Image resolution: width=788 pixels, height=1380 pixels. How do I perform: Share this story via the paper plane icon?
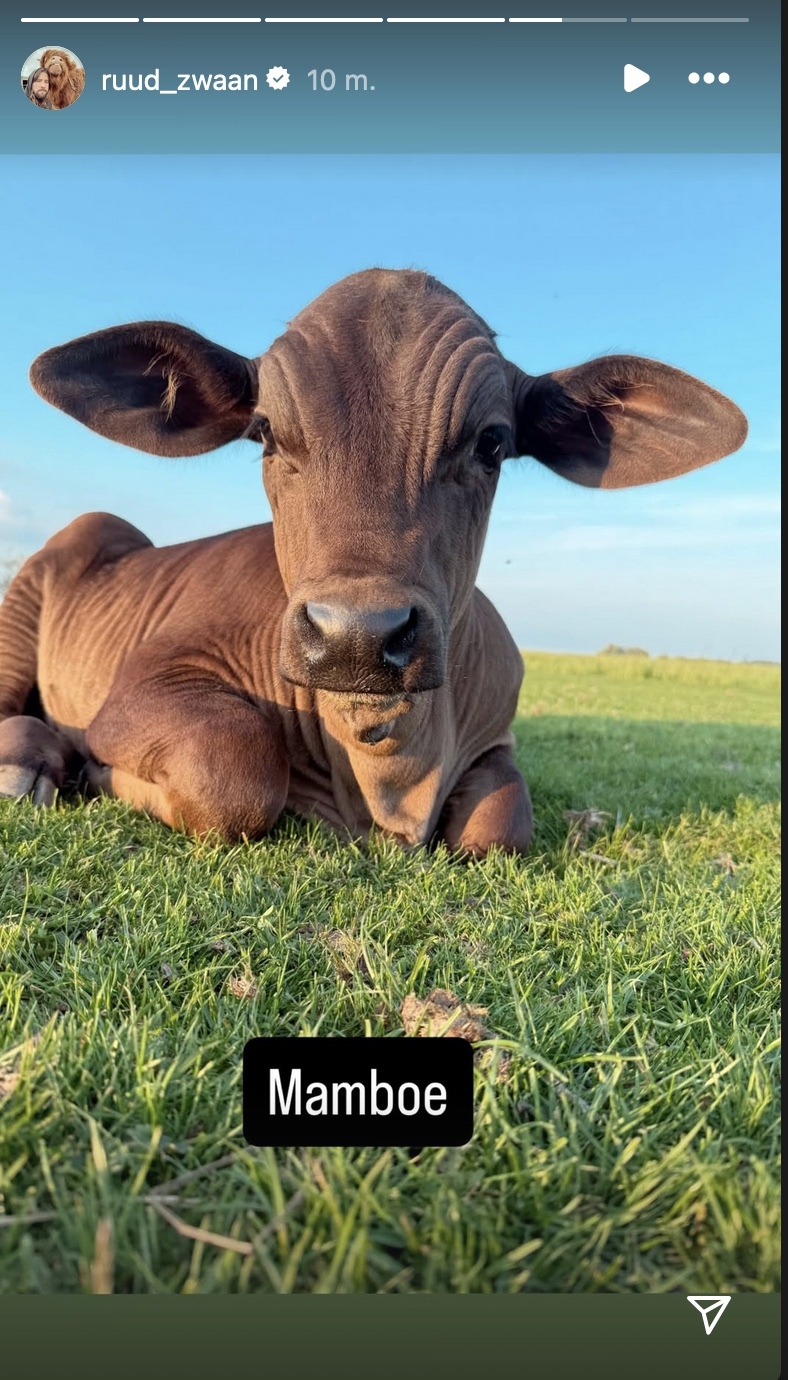pyautogui.click(x=709, y=1314)
